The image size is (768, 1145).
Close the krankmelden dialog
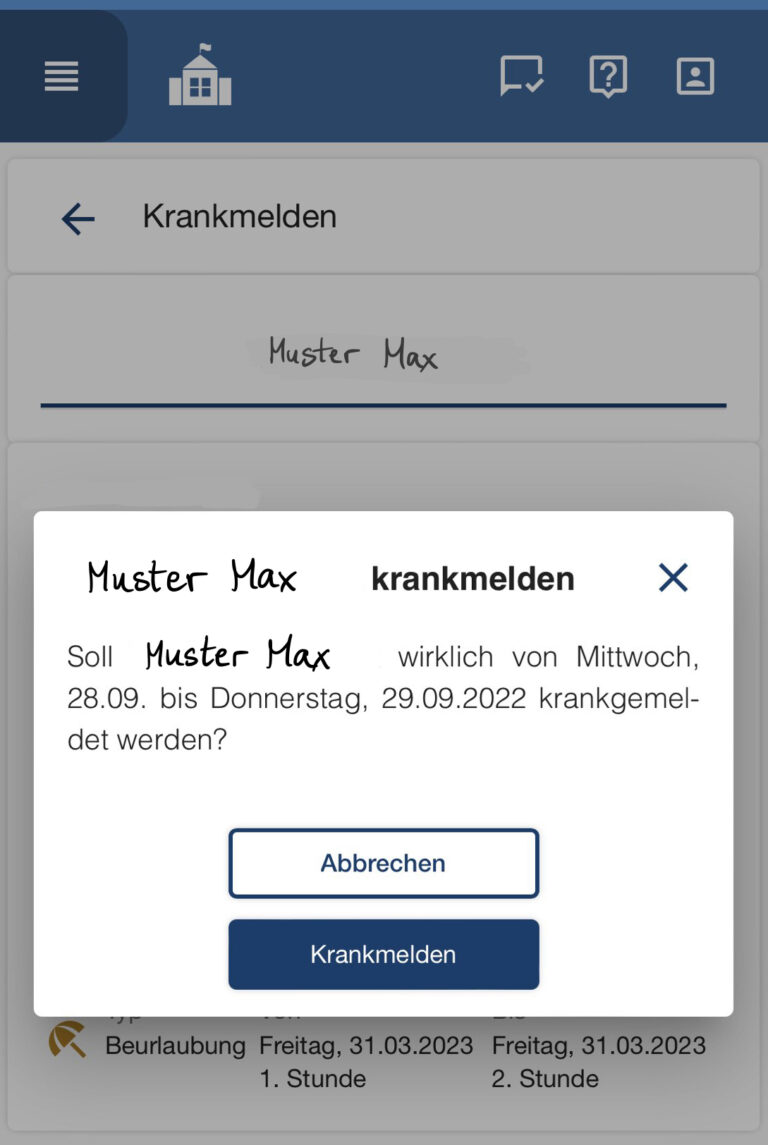click(673, 577)
